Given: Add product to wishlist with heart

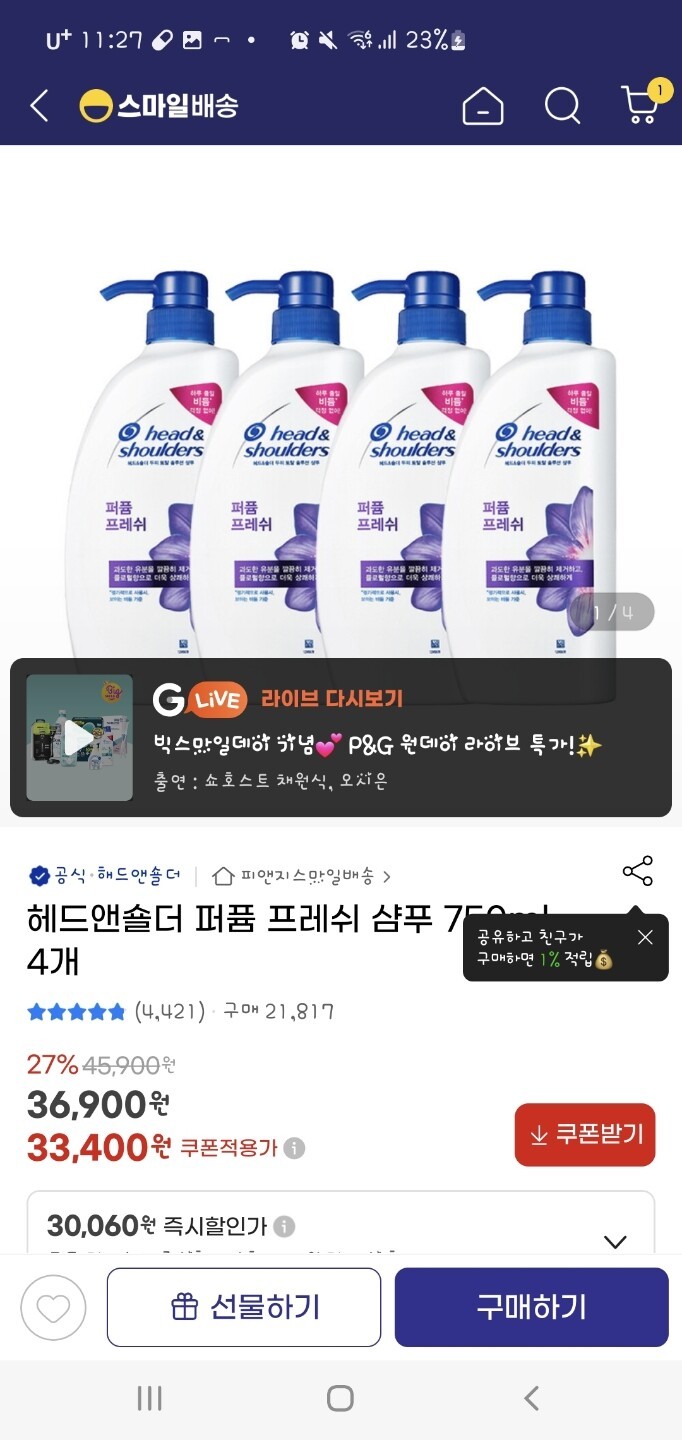Looking at the screenshot, I should (53, 1308).
